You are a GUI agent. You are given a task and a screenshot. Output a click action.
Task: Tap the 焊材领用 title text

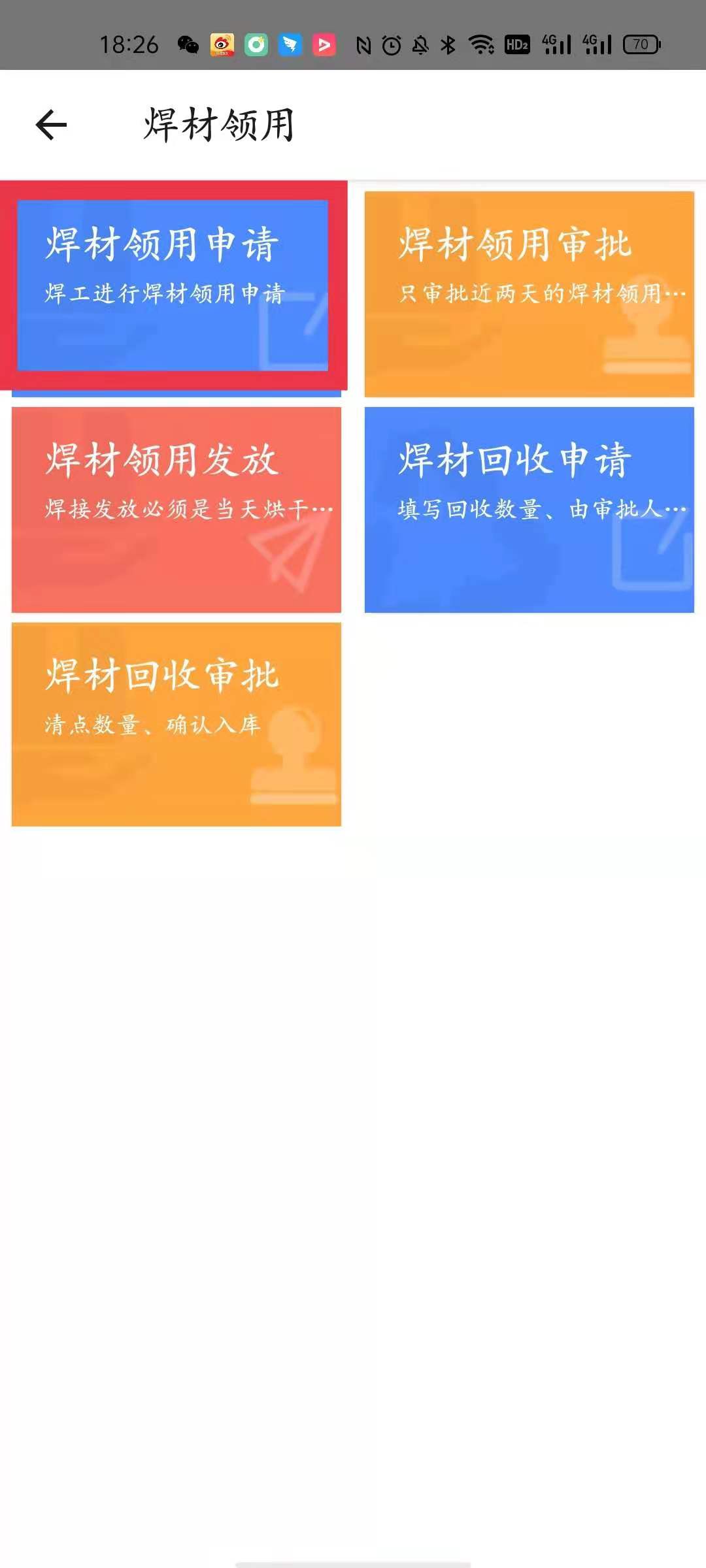220,125
